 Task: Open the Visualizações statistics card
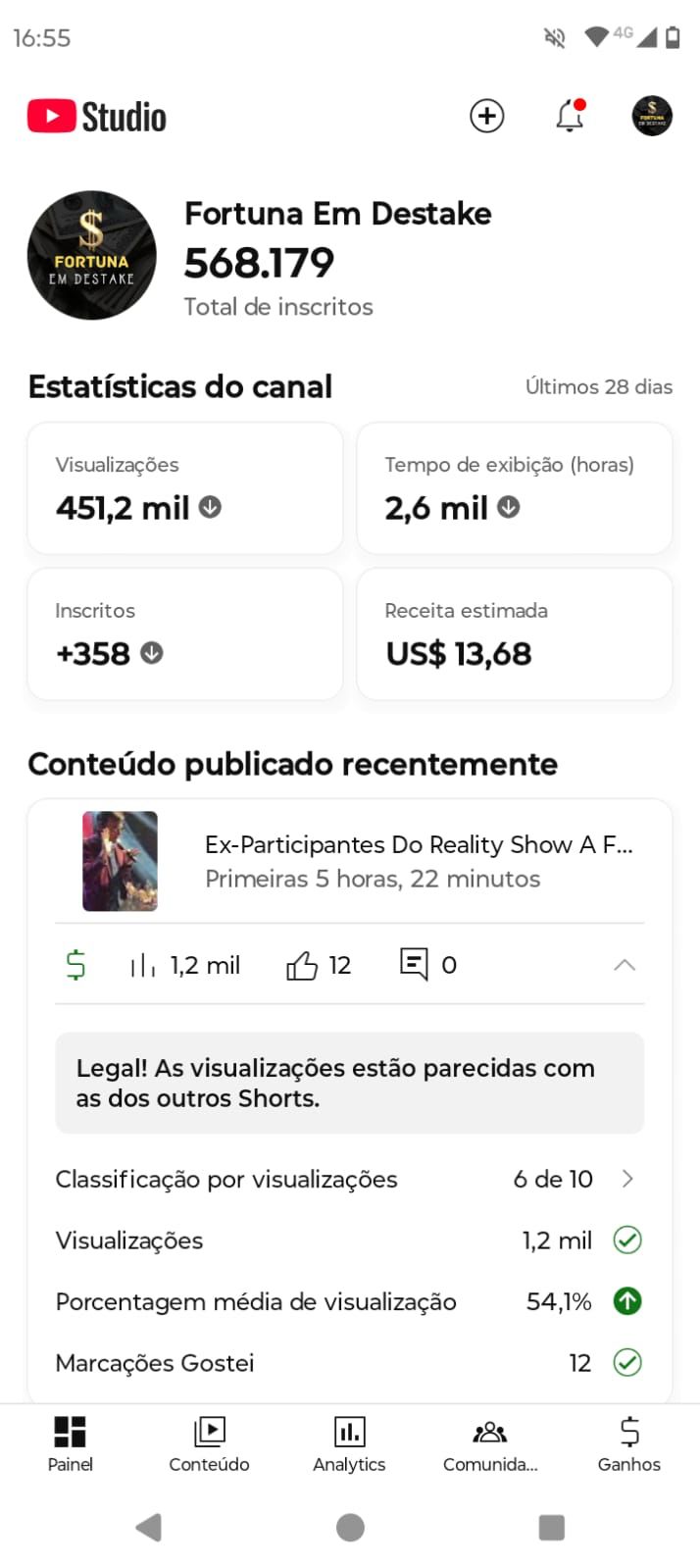[x=185, y=488]
